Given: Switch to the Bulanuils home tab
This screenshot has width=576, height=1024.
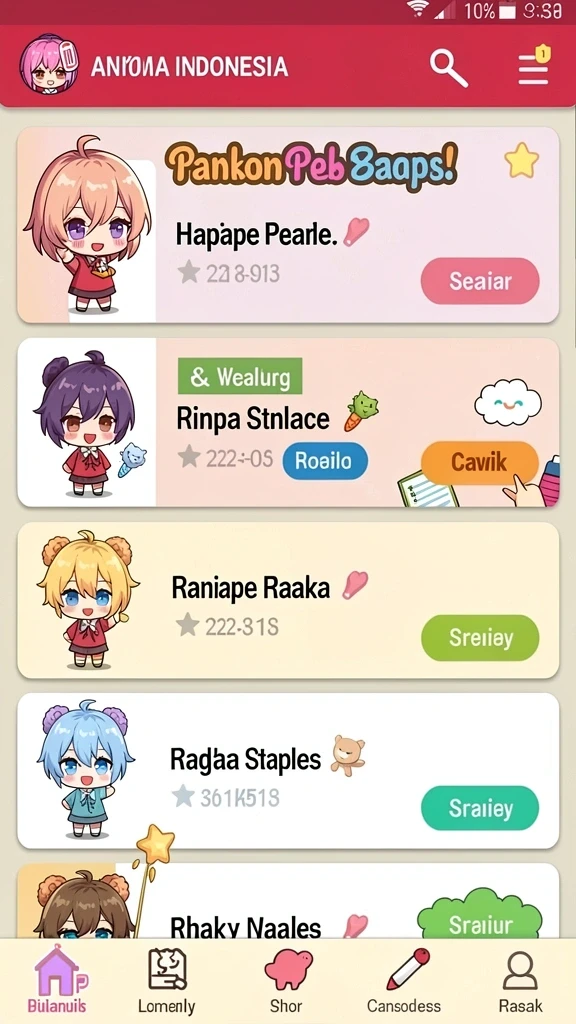Looking at the screenshot, I should coord(57,981).
